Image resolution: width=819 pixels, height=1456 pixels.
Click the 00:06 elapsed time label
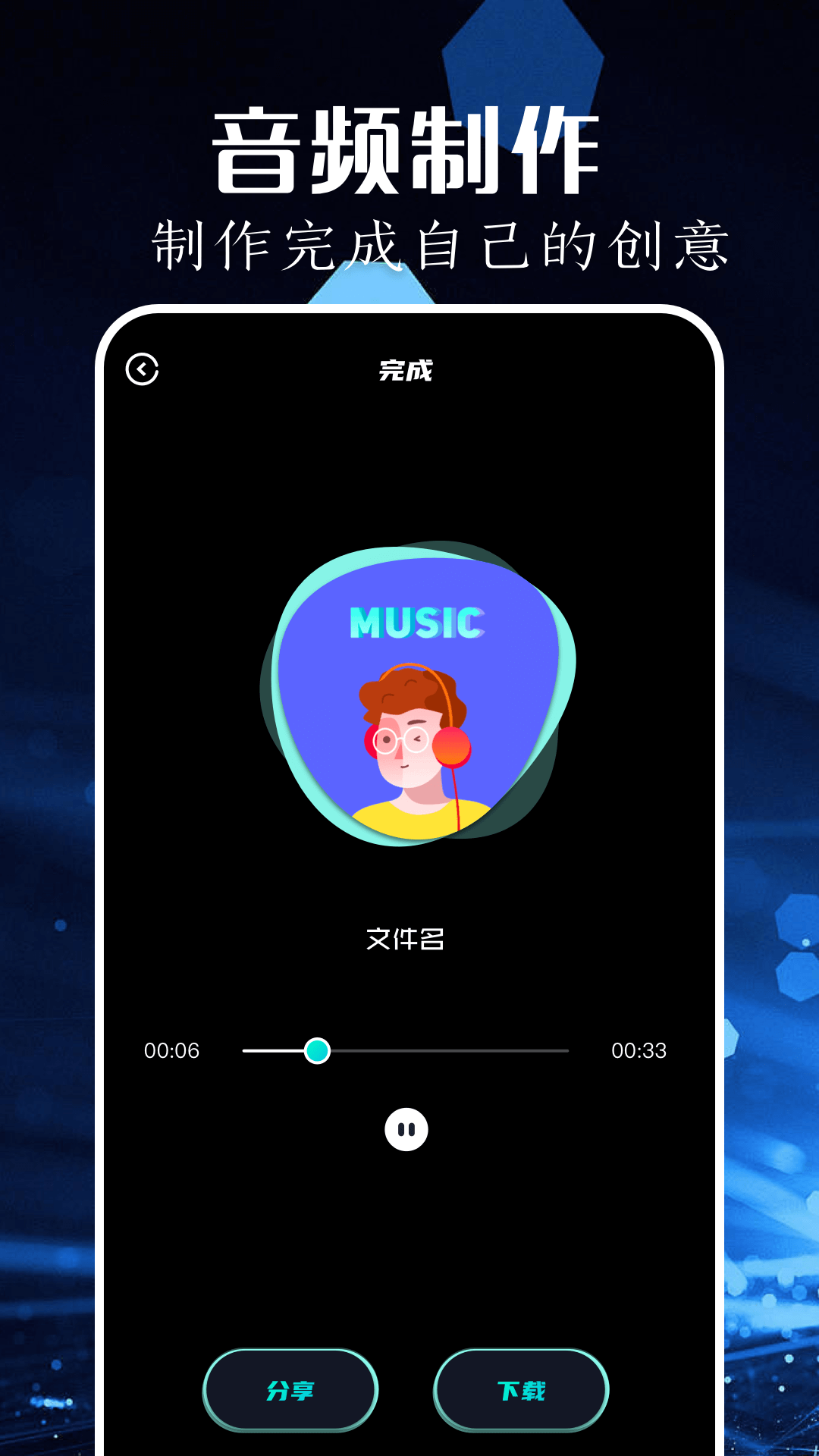171,1050
